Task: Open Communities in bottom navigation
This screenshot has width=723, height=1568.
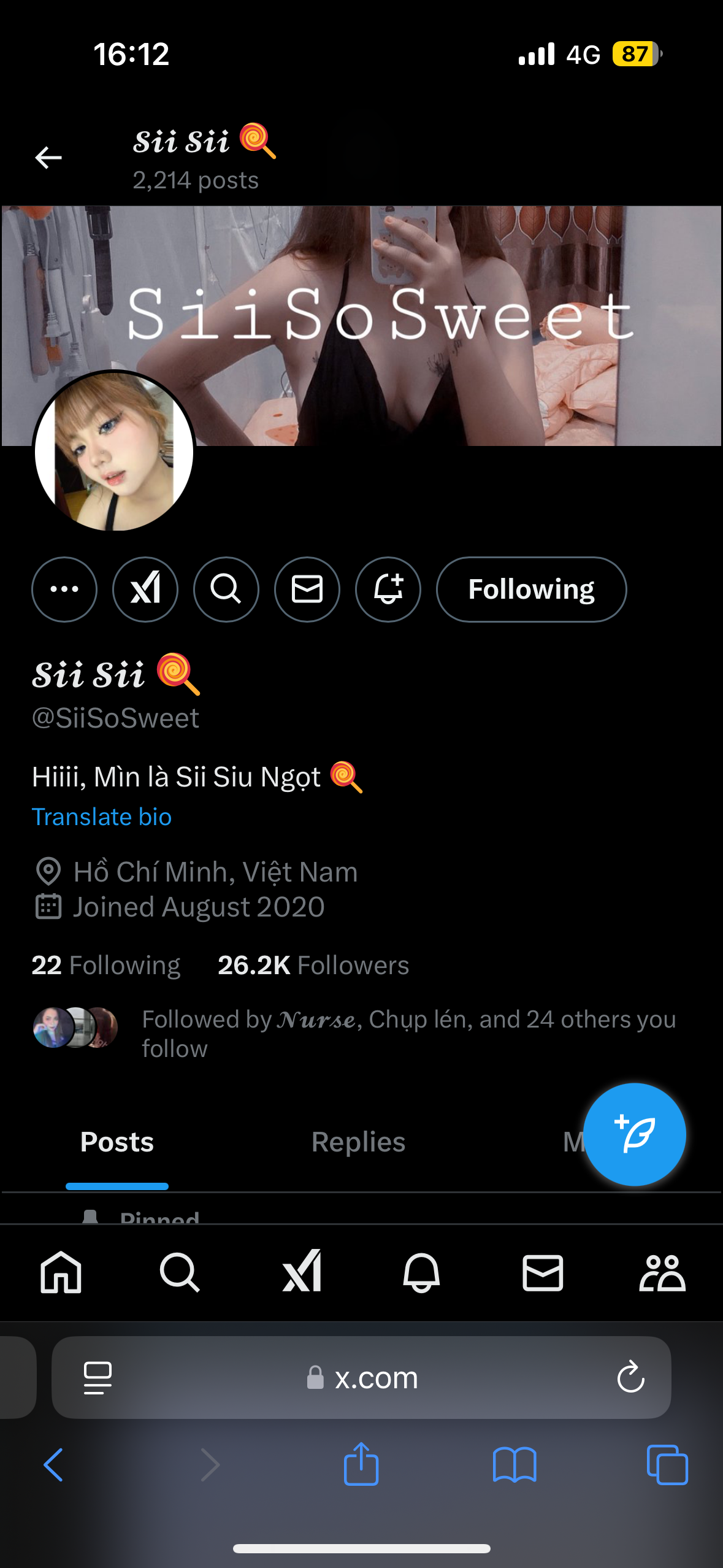Action: coord(662,1273)
